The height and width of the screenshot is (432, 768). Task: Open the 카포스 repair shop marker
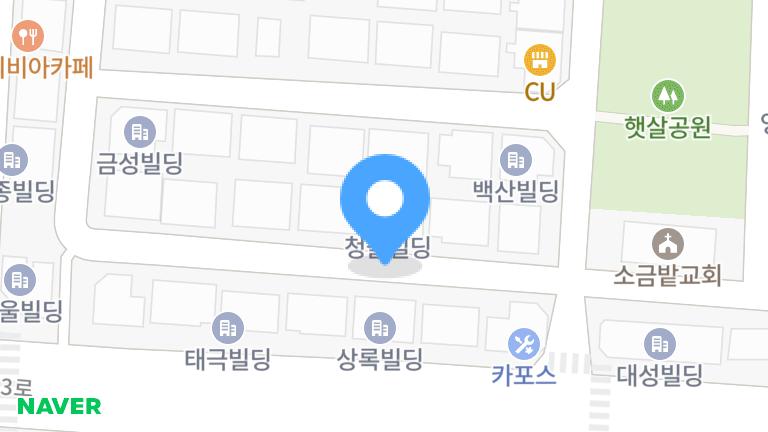click(x=523, y=346)
